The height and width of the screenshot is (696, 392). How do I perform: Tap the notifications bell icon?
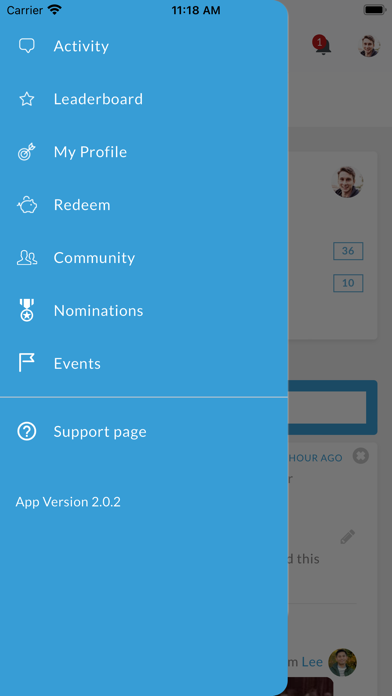click(322, 46)
